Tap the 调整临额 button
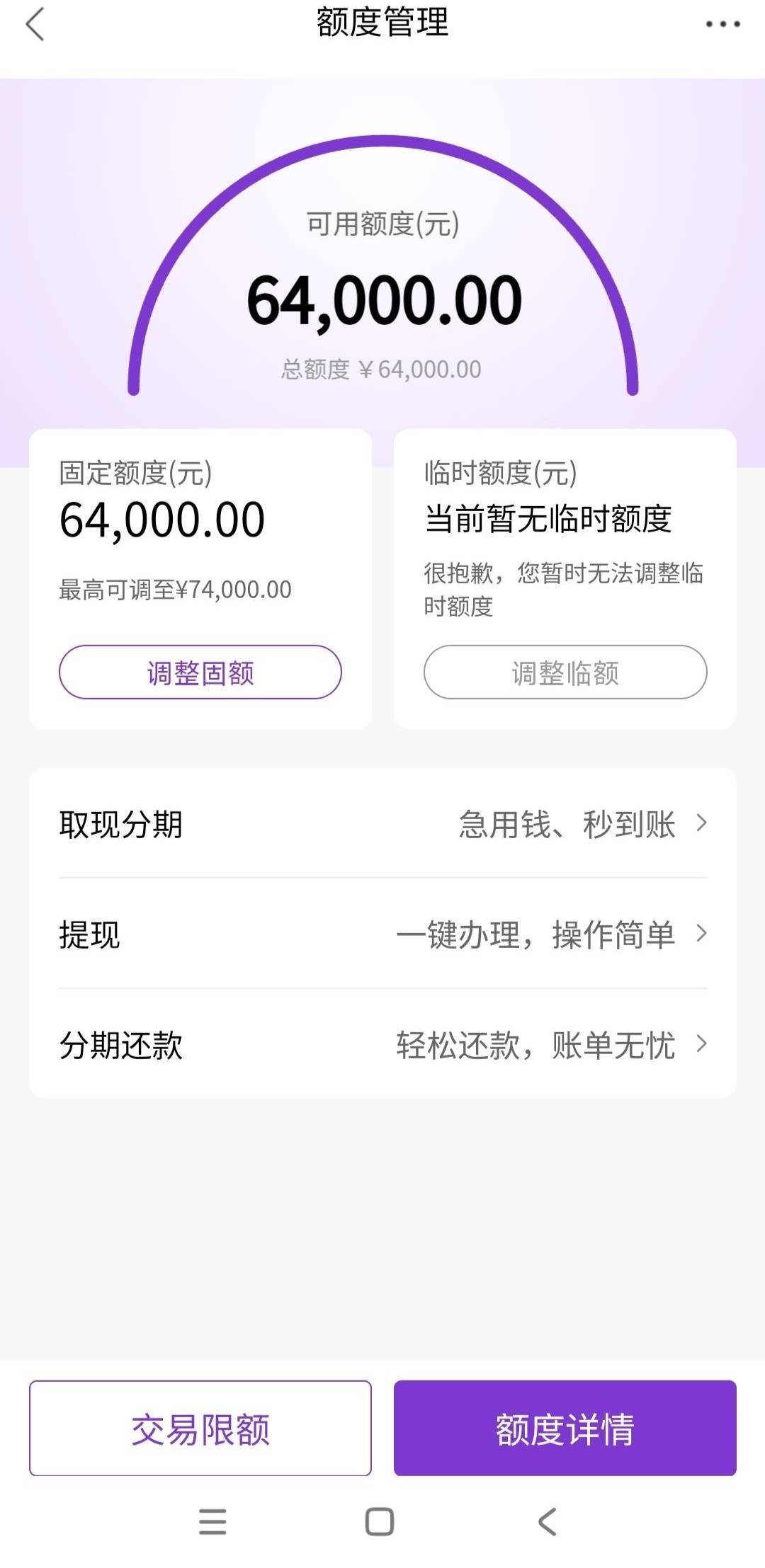 point(565,673)
